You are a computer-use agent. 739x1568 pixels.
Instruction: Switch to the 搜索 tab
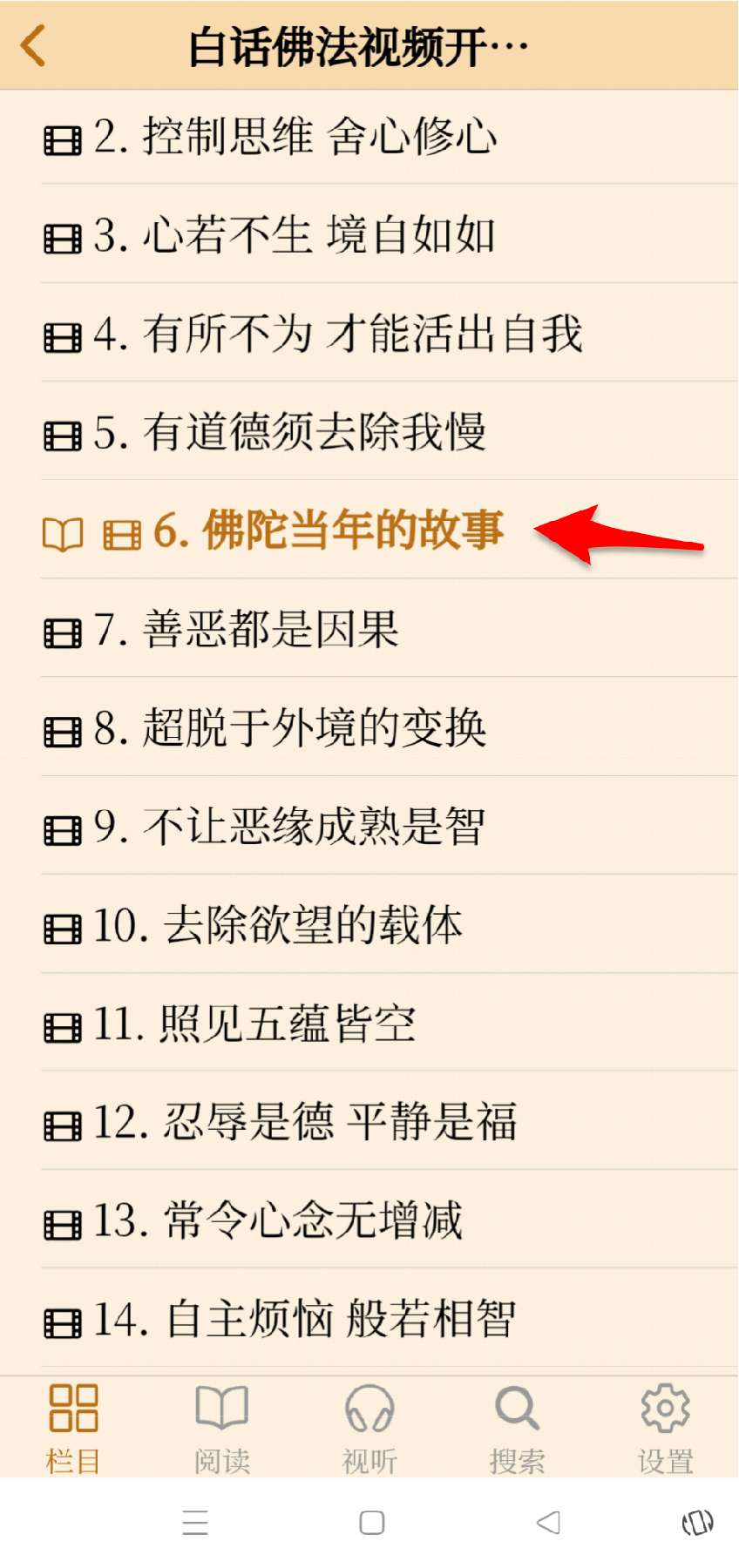coord(518,1427)
